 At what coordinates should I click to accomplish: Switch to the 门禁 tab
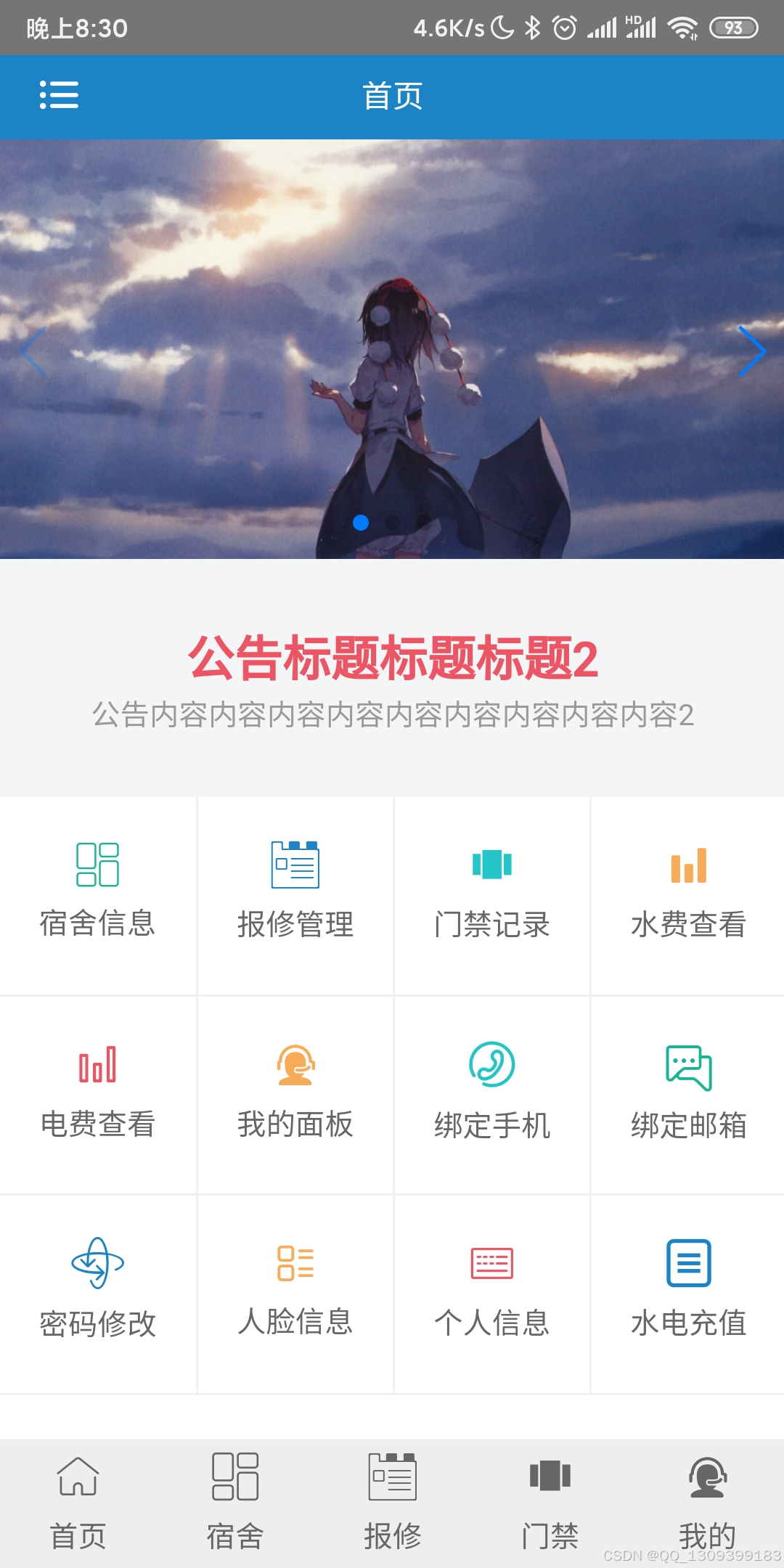550,1501
